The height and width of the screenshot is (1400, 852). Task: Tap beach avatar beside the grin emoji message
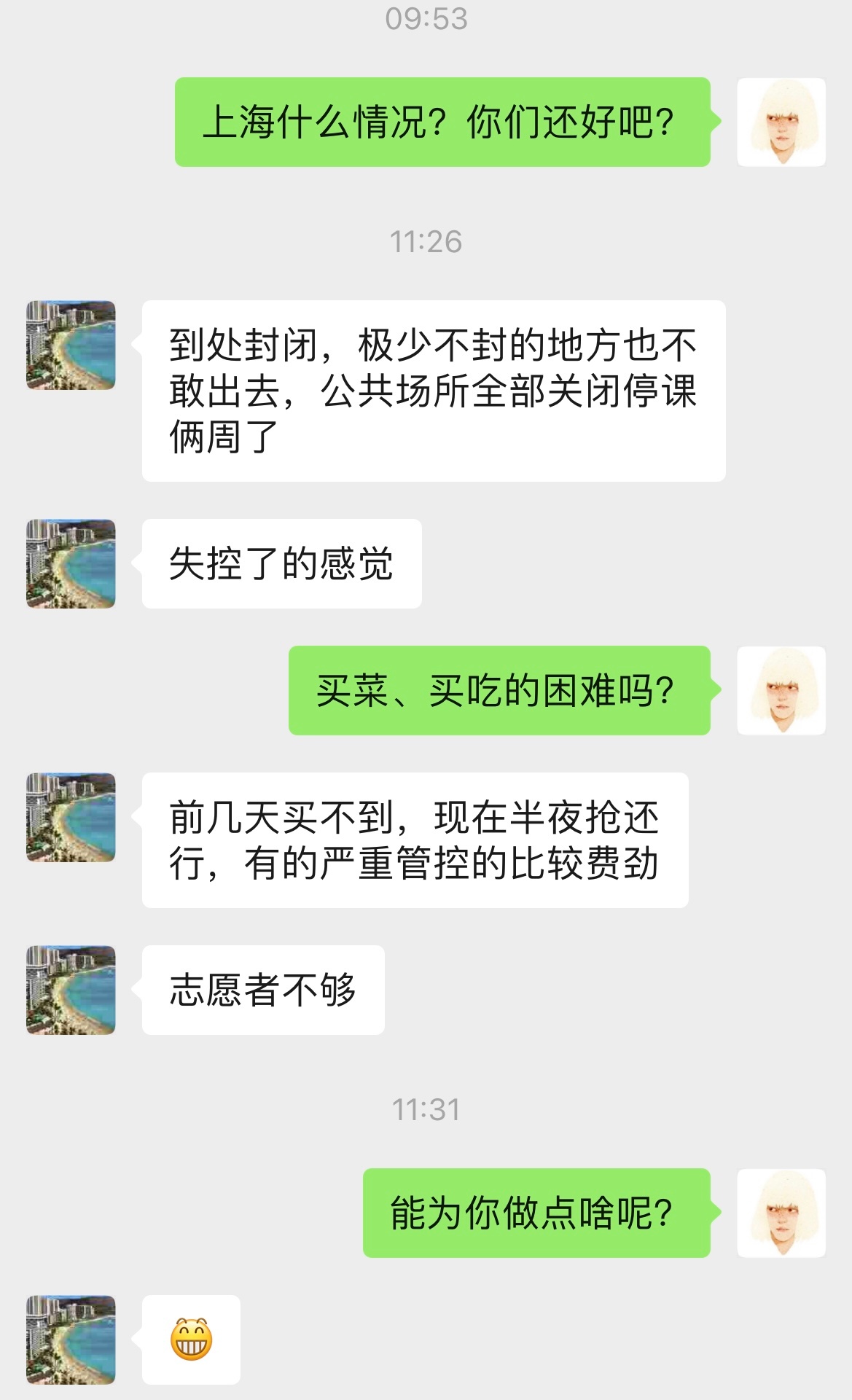(x=71, y=1340)
